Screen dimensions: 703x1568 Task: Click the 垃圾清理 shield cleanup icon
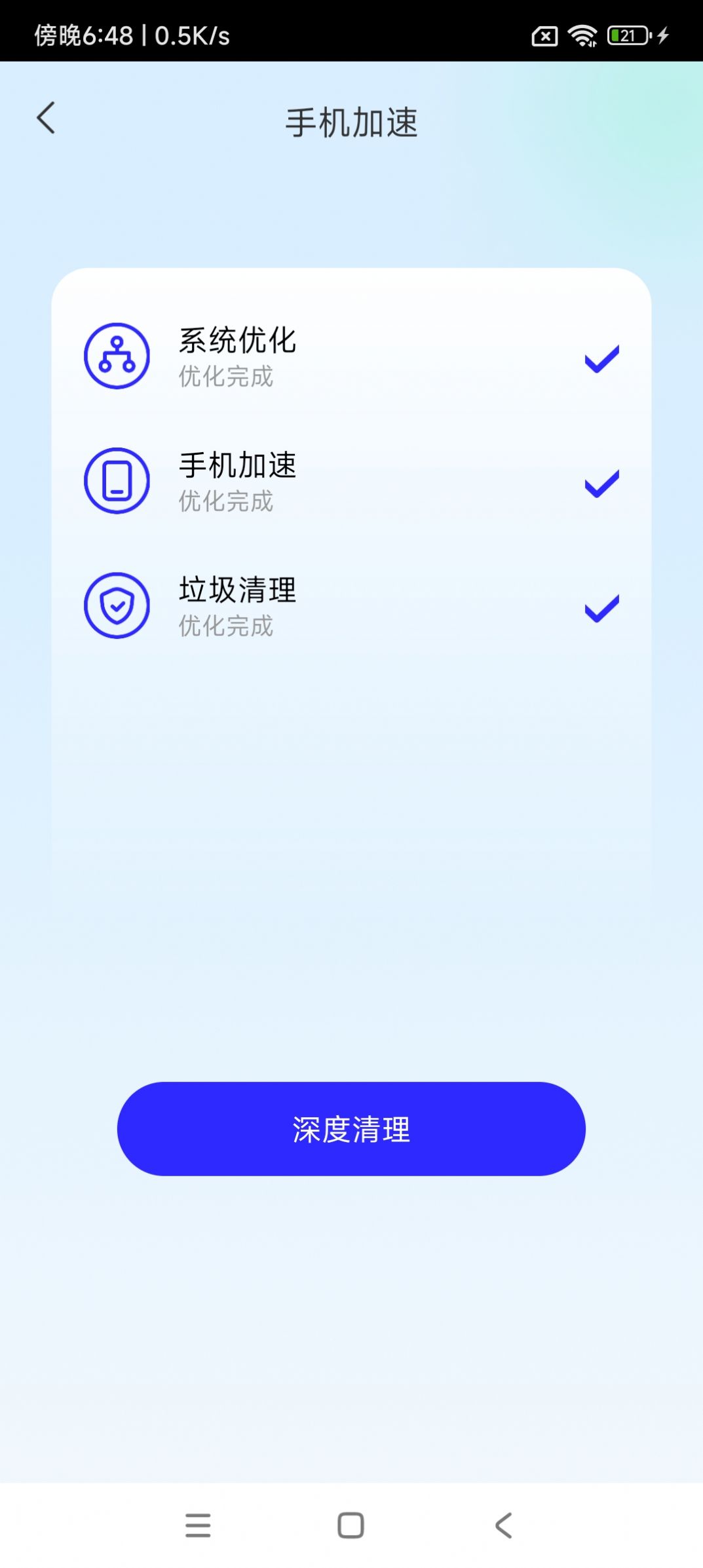click(117, 605)
